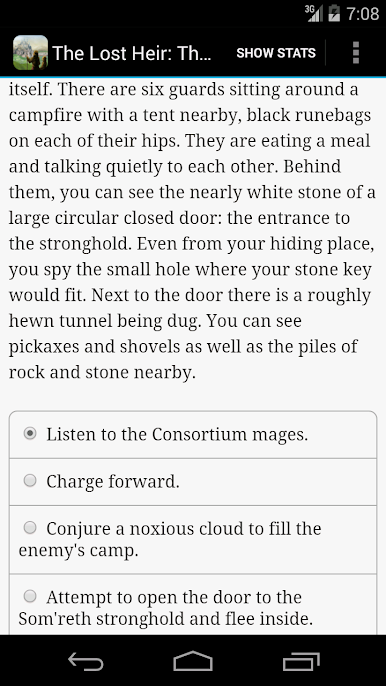Open the Show Stats screen
This screenshot has width=386, height=686.
(276, 53)
